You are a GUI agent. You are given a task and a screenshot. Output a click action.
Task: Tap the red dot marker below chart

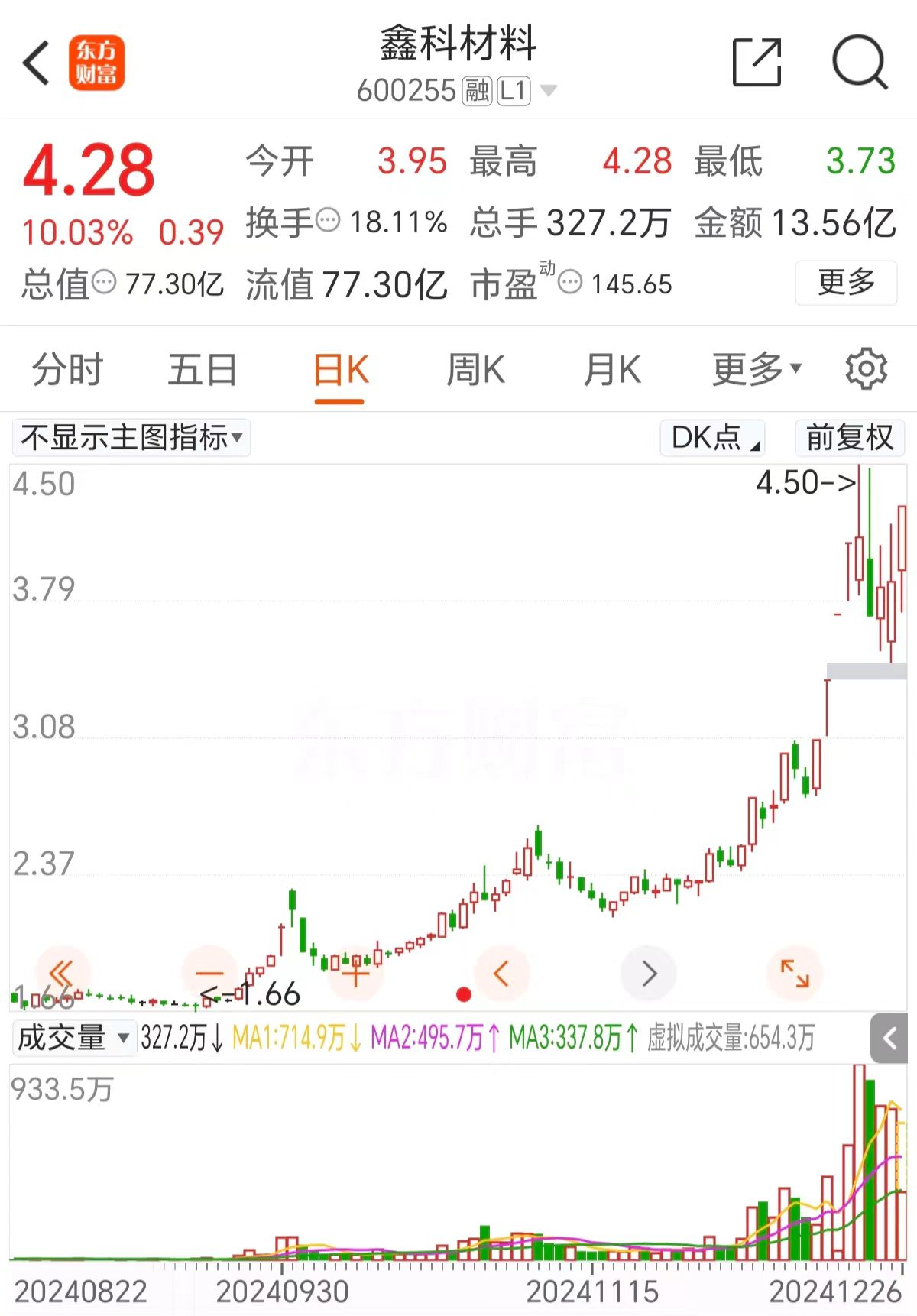click(x=462, y=993)
